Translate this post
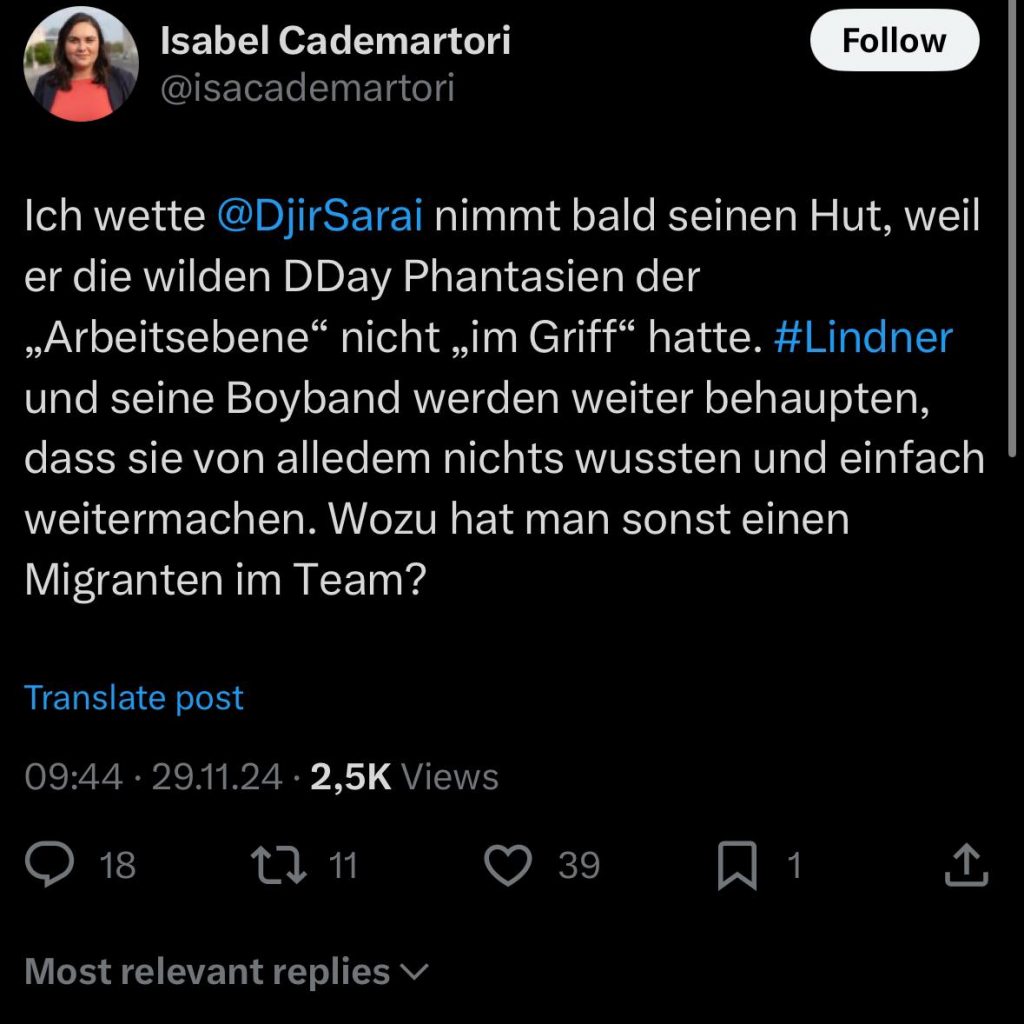1024x1024 pixels. coord(134,697)
